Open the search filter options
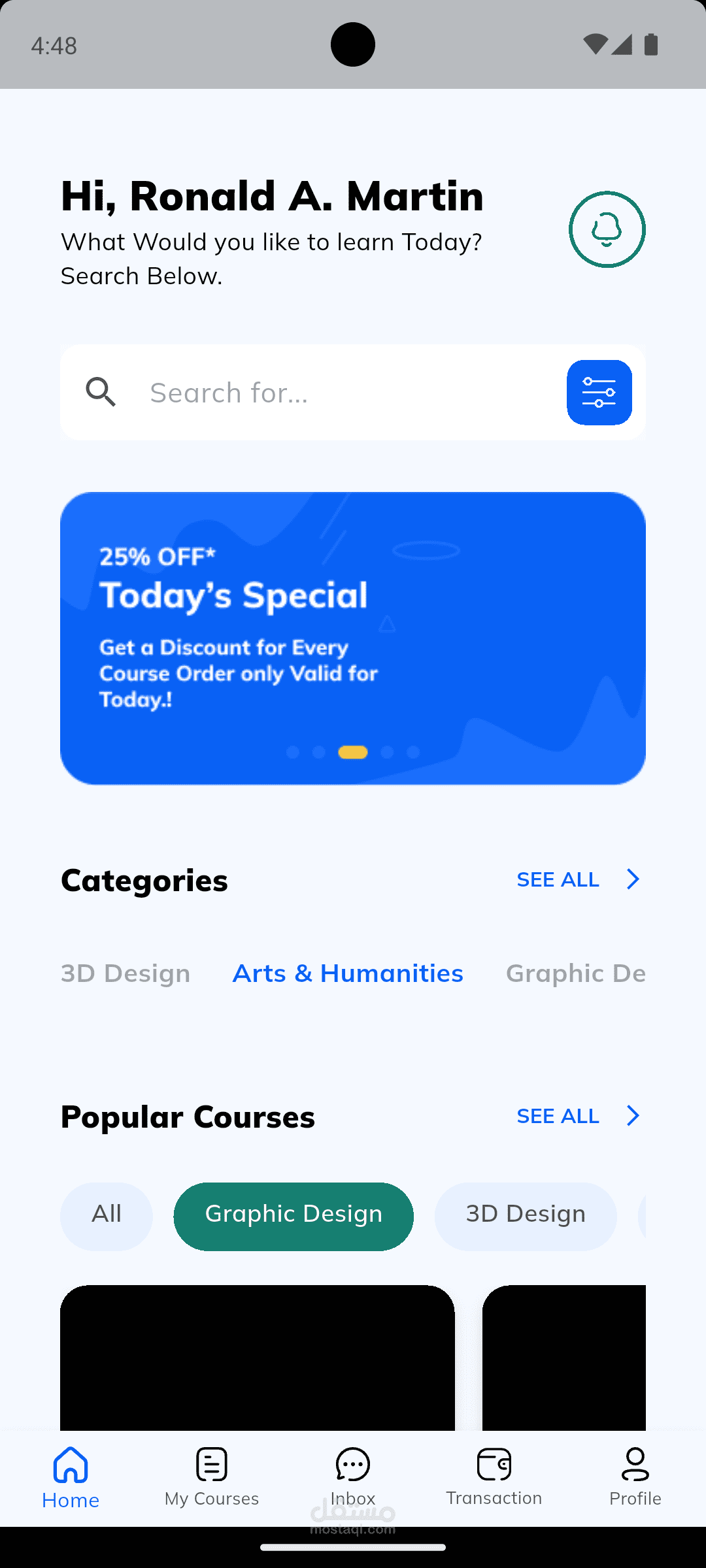The image size is (706, 1568). click(x=599, y=393)
